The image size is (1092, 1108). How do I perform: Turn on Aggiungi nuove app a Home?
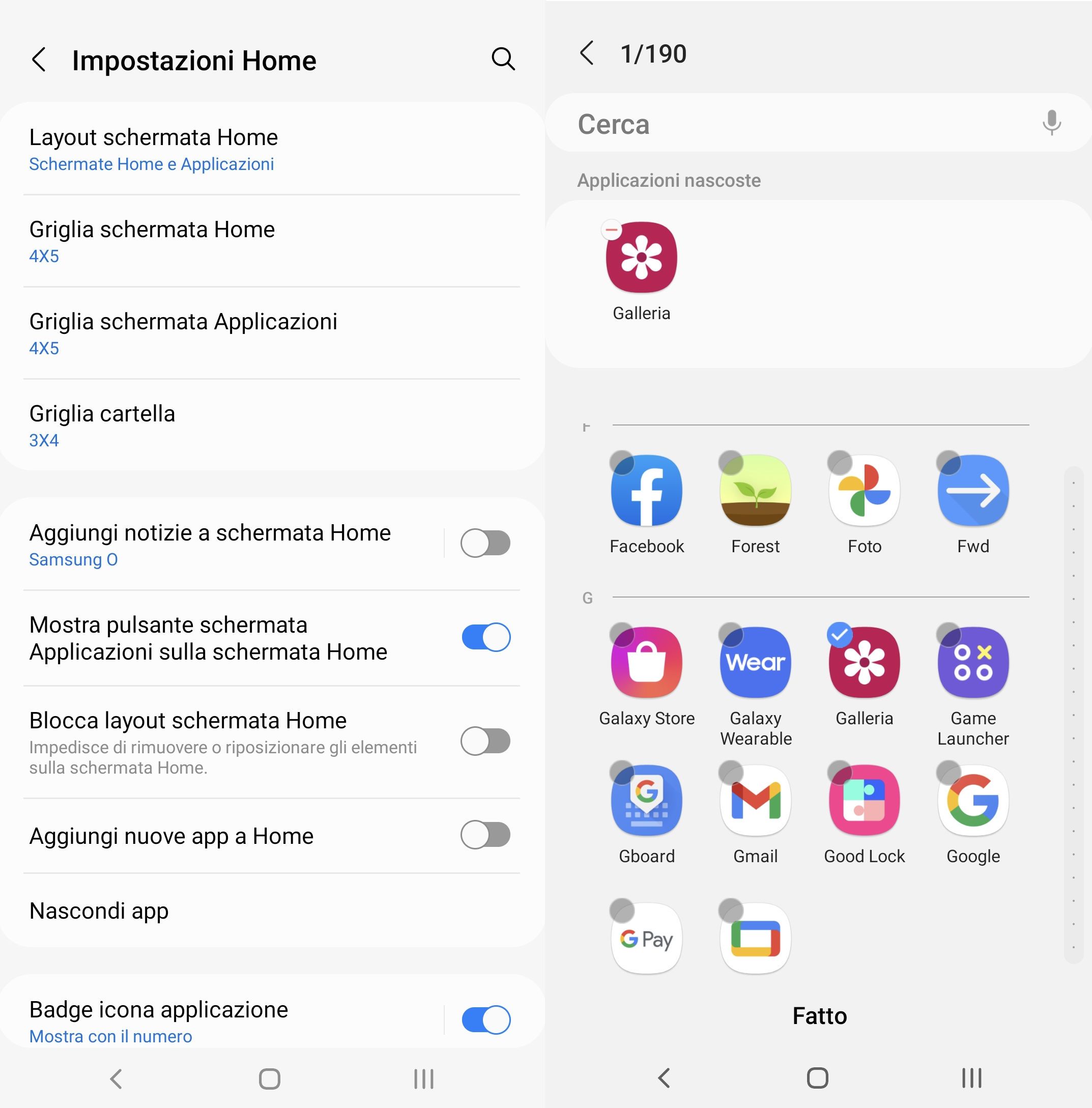[x=485, y=835]
